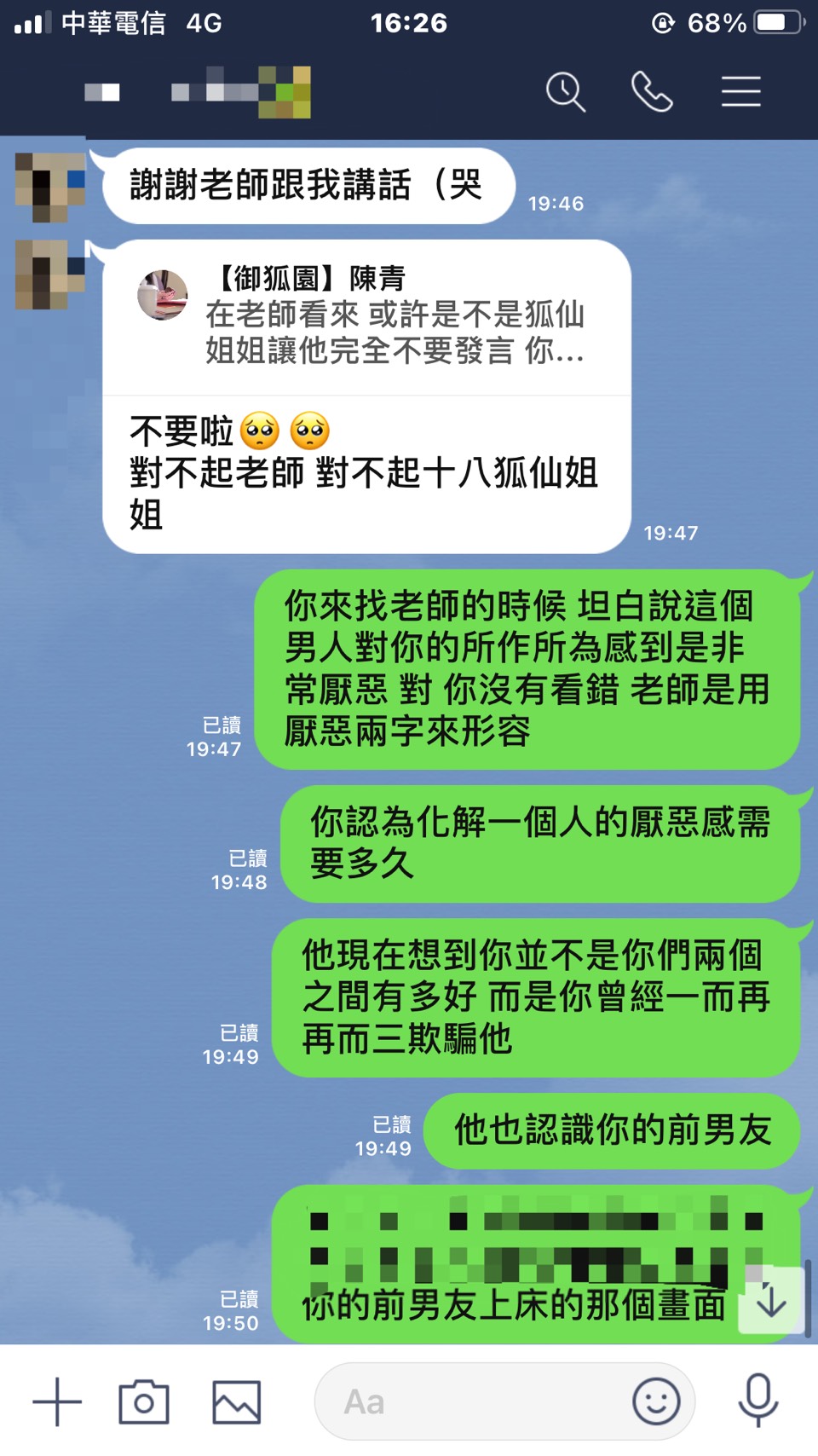
Task: Jump to latest message with down arrow
Action: 771,1301
